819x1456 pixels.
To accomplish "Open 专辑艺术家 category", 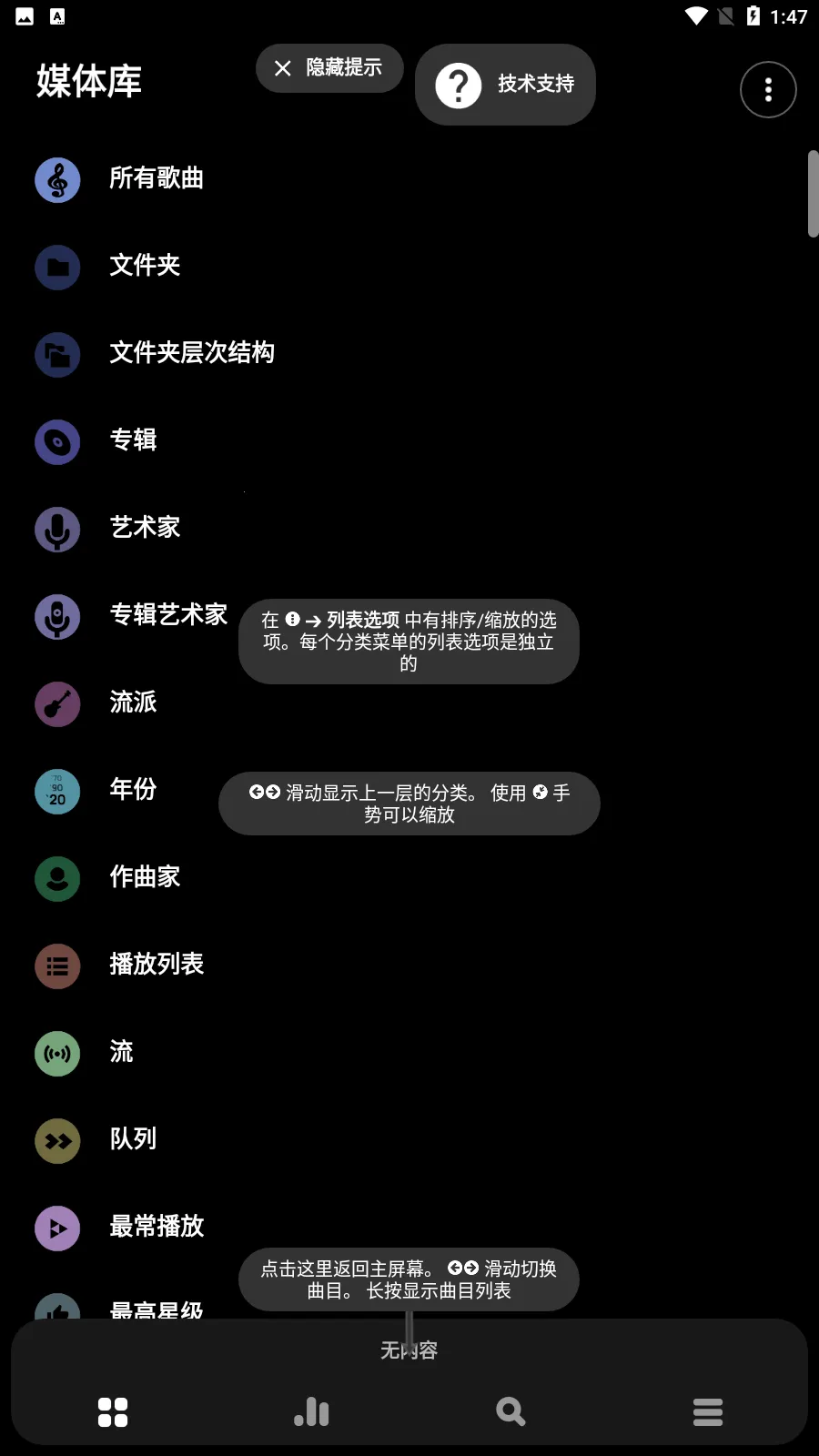I will click(x=167, y=615).
